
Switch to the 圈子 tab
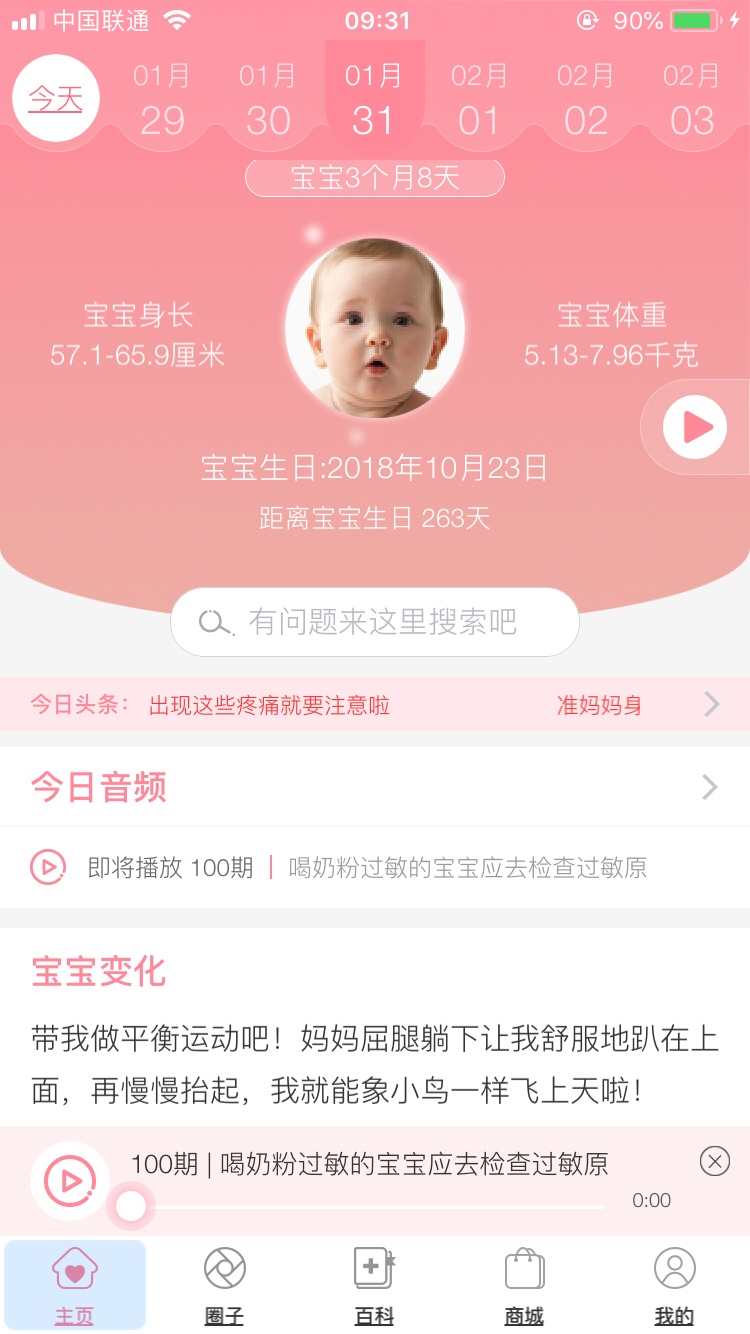click(225, 1285)
